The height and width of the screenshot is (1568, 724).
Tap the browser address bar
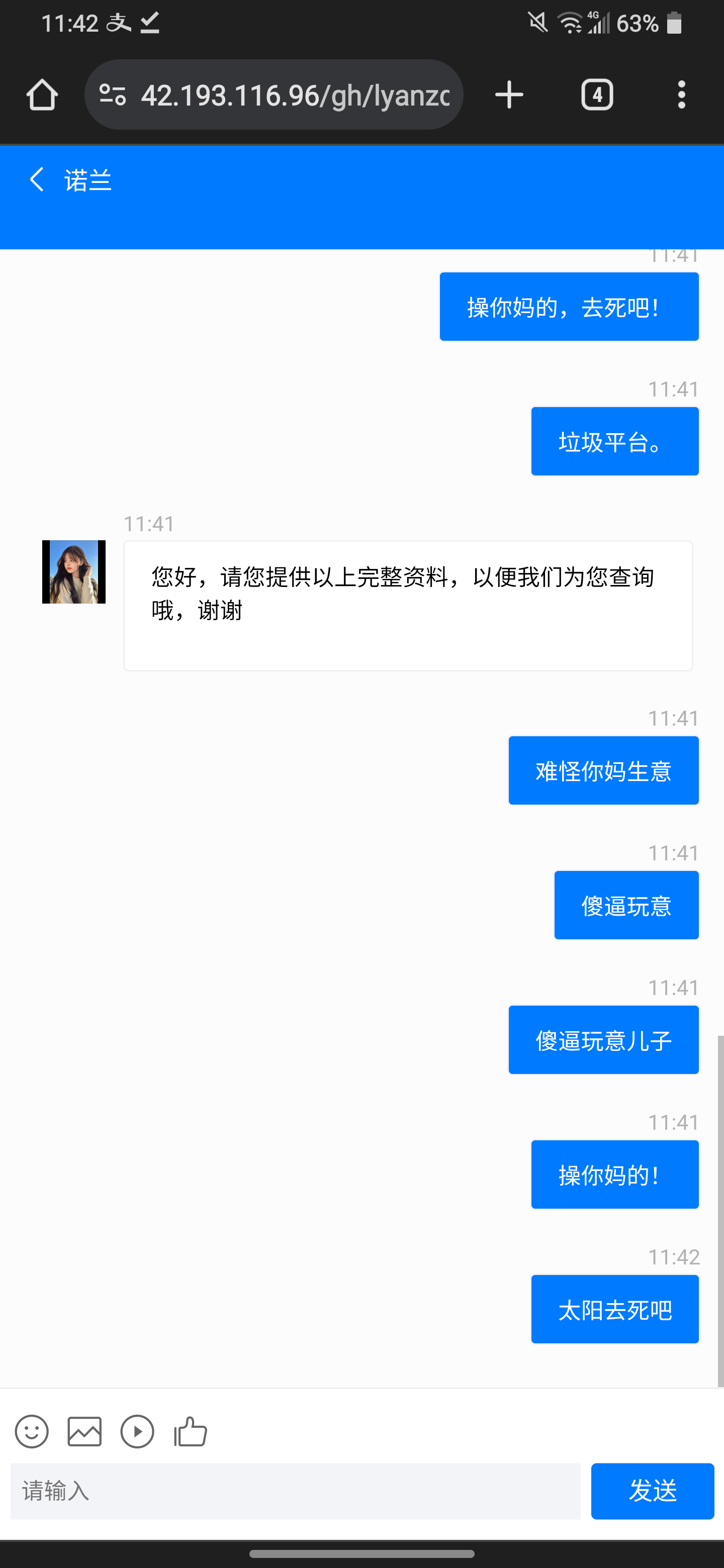pyautogui.click(x=295, y=95)
